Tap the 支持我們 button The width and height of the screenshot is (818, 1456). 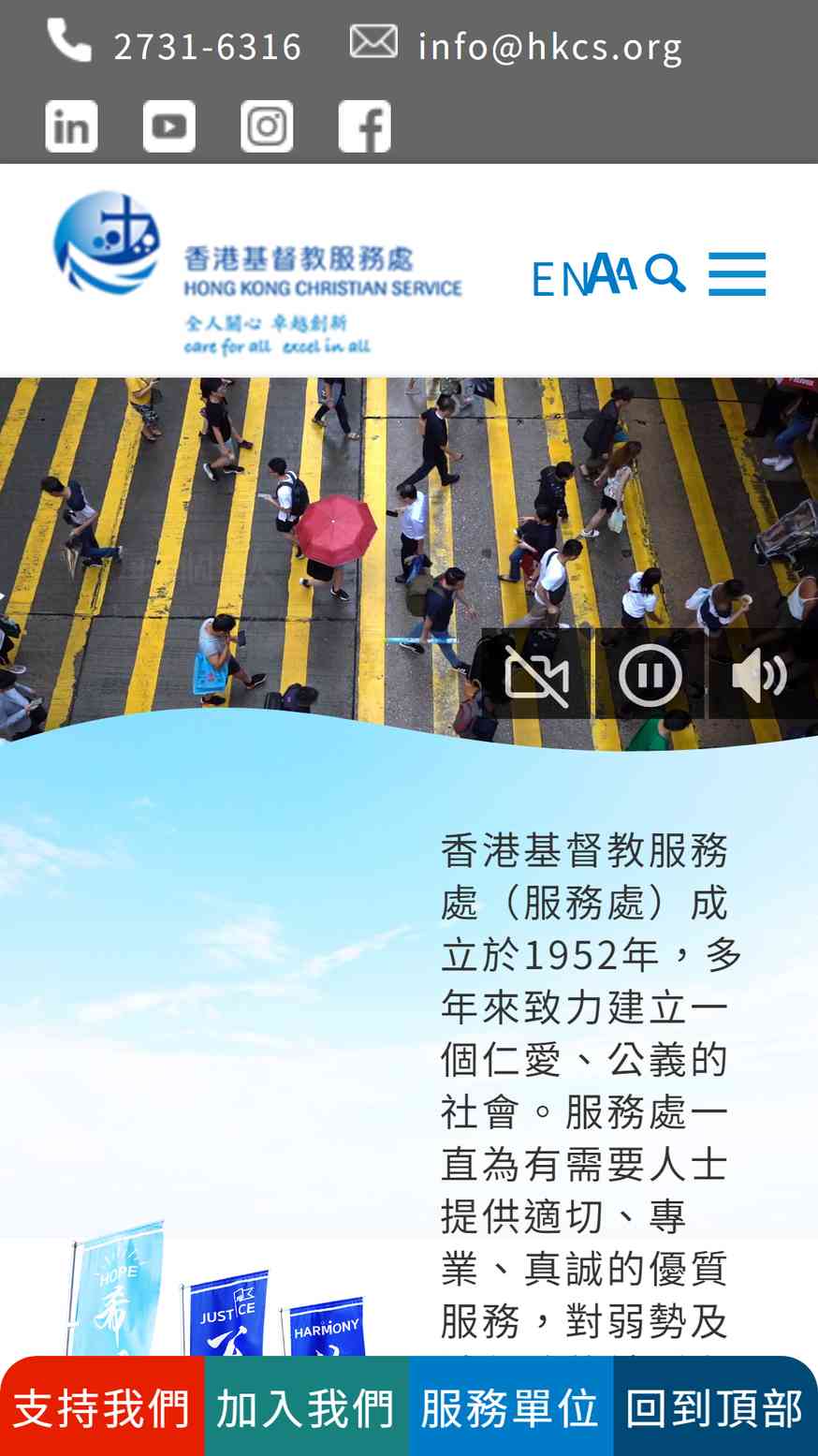(x=102, y=1406)
